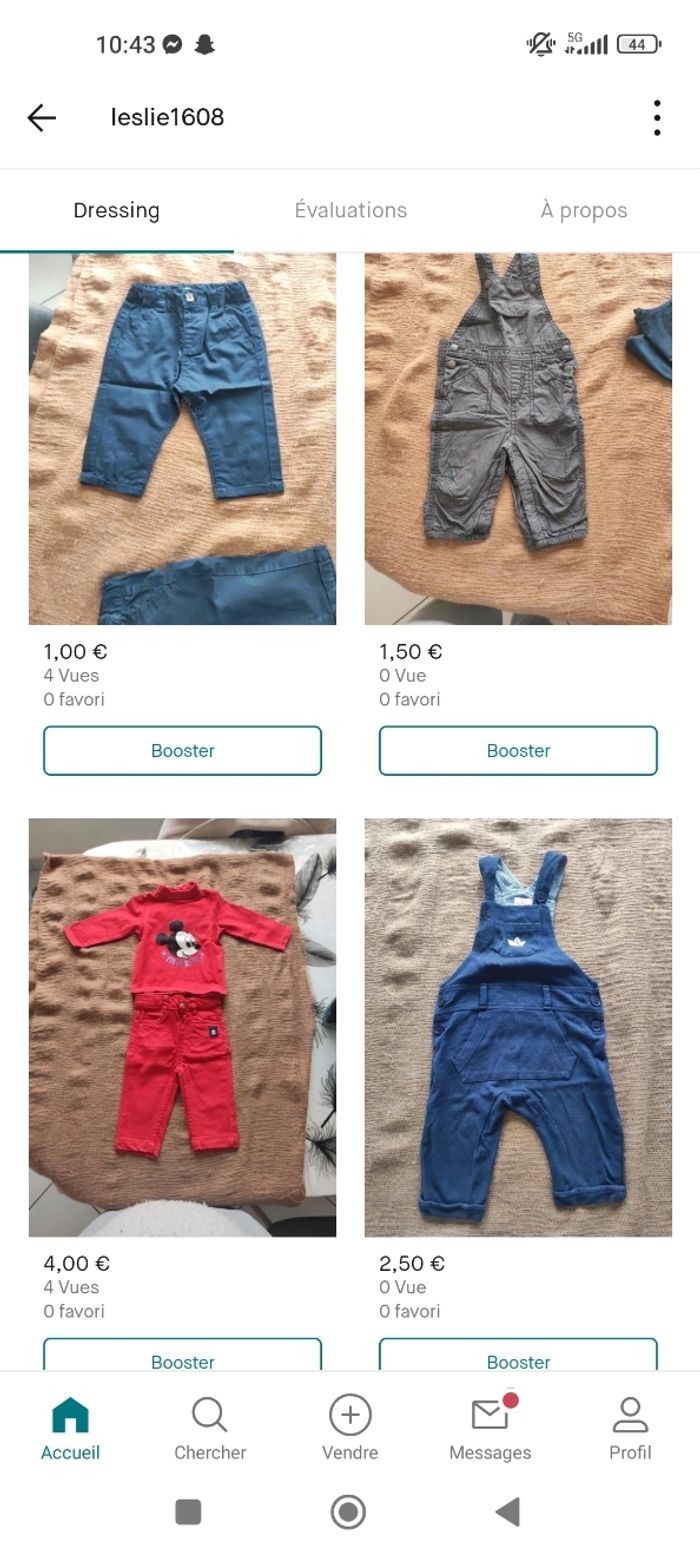Switch to the À propos tab
This screenshot has width=700, height=1556.
(x=584, y=210)
